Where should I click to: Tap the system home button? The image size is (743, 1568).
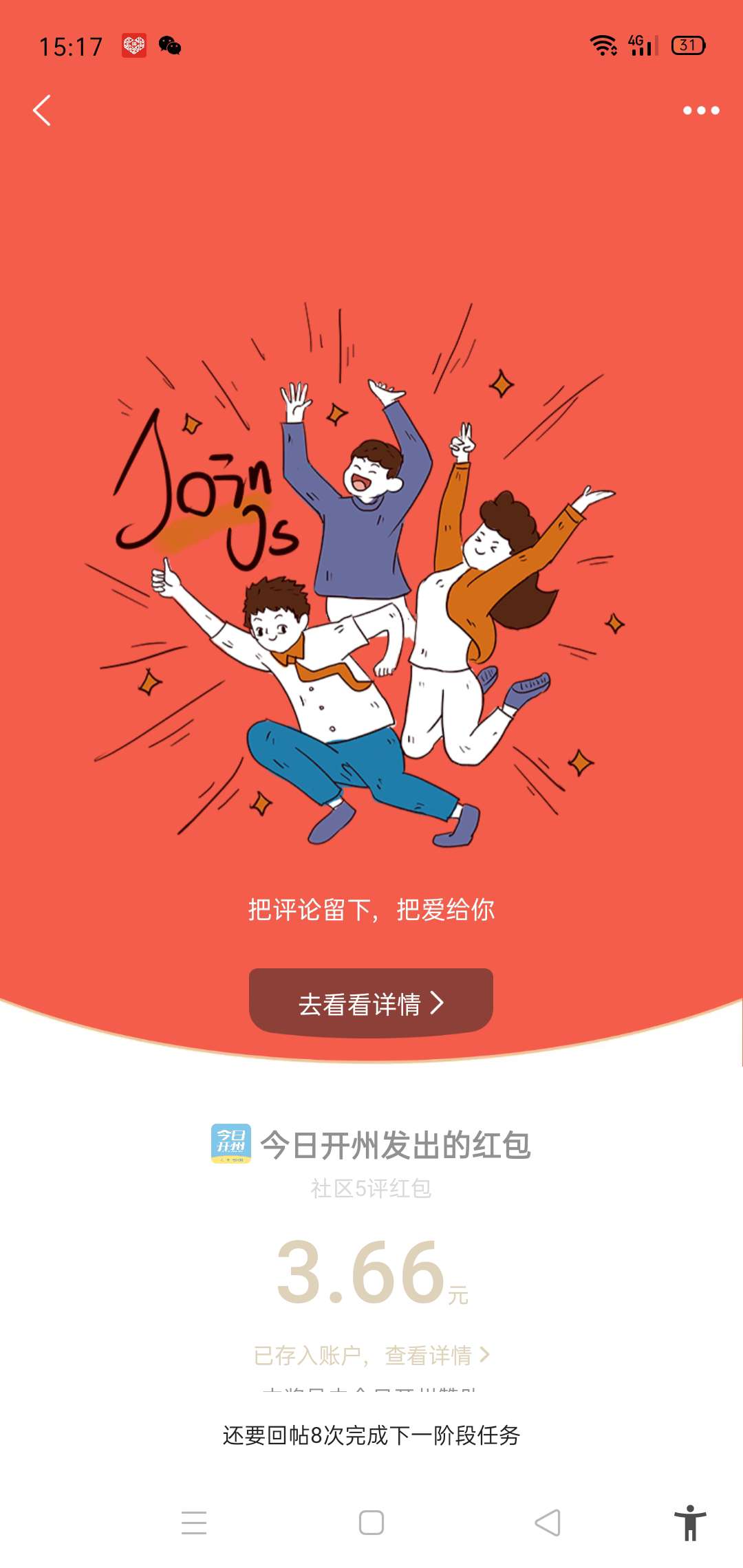[371, 1523]
